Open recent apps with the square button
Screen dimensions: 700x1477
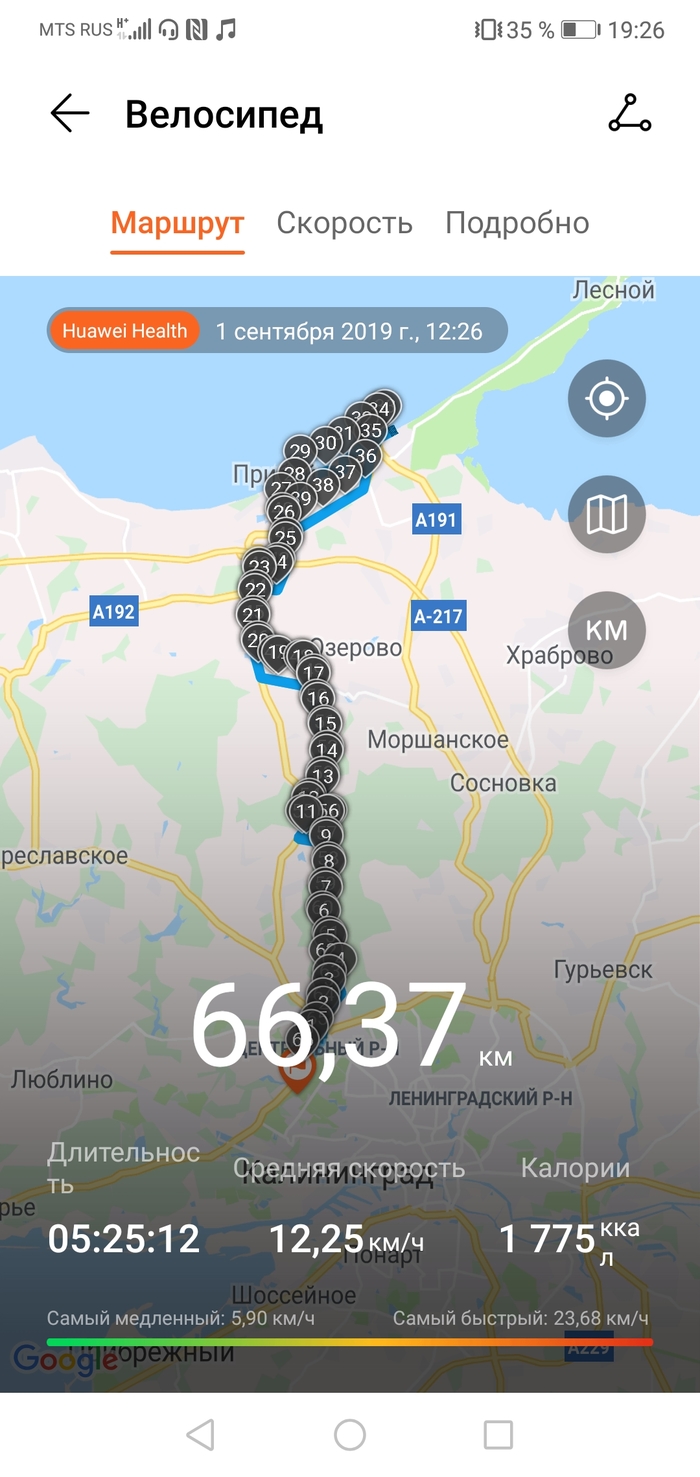498,1435
